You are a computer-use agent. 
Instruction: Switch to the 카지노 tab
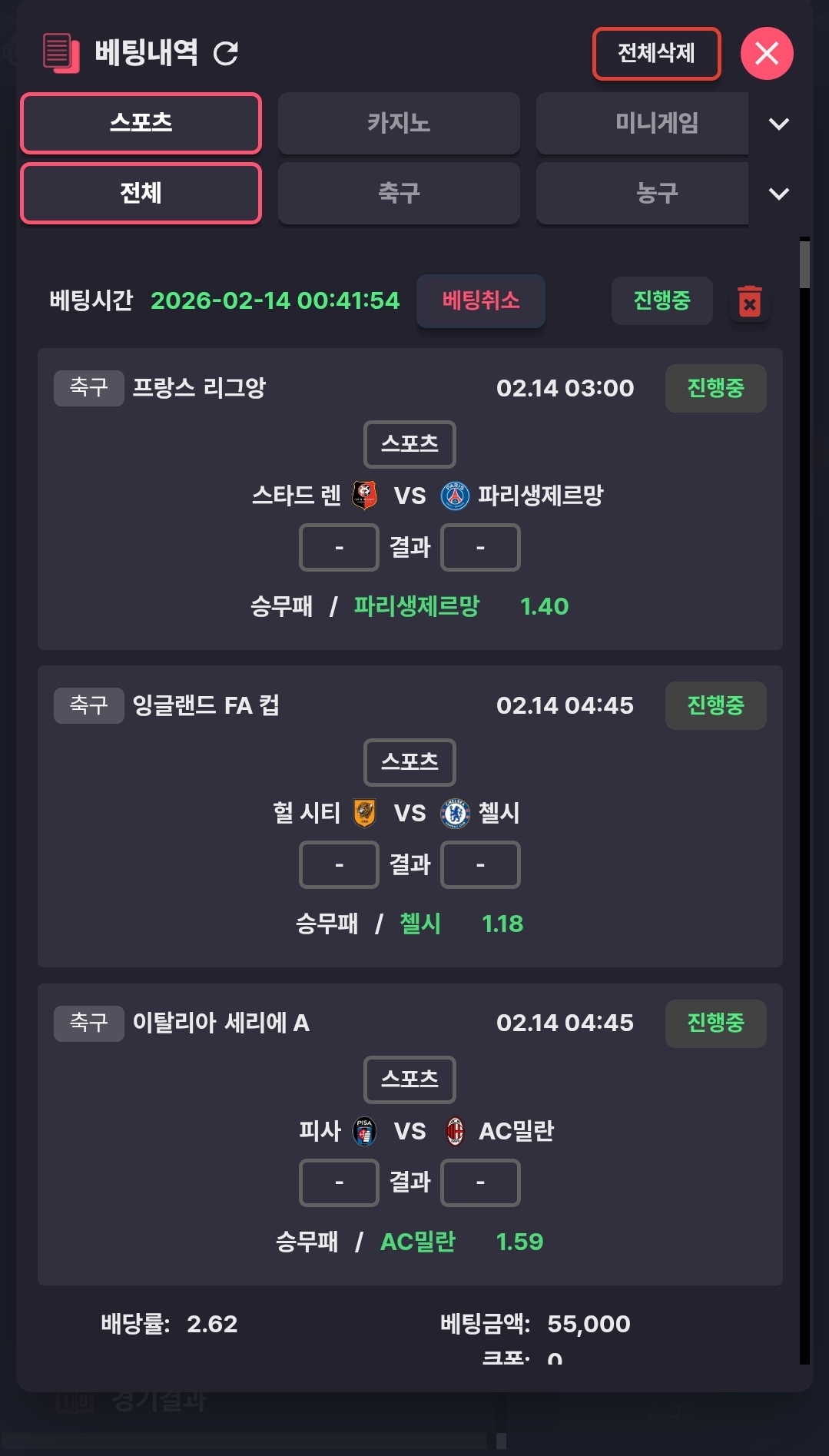(398, 123)
